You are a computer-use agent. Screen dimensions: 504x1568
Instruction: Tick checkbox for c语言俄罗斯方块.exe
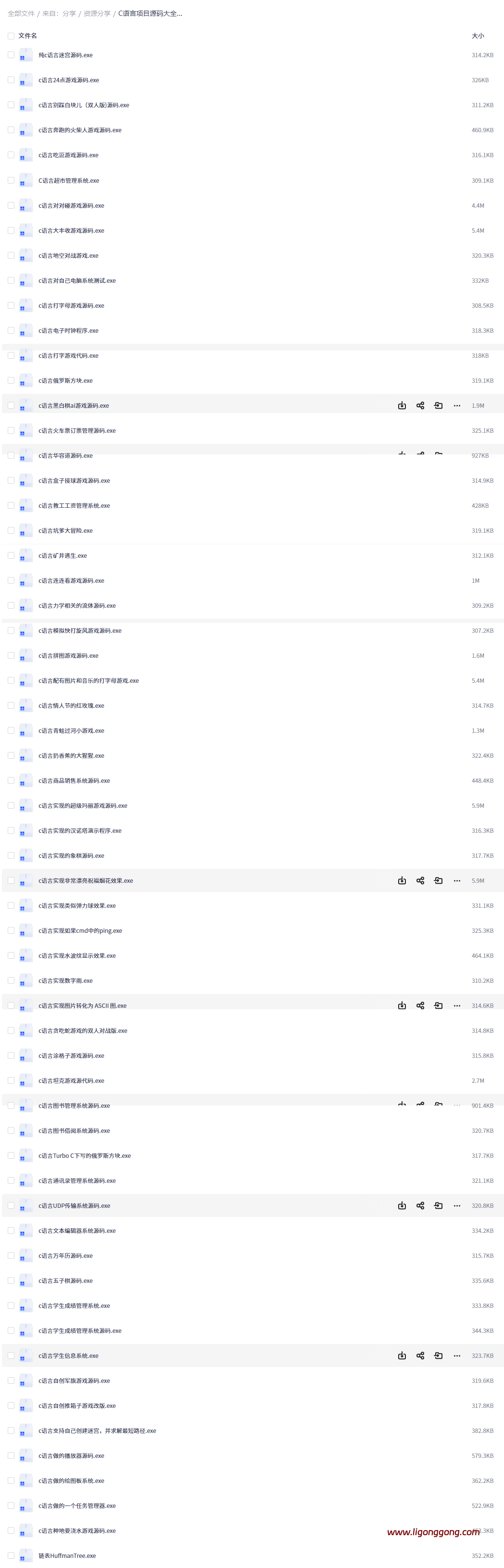pyautogui.click(x=11, y=380)
